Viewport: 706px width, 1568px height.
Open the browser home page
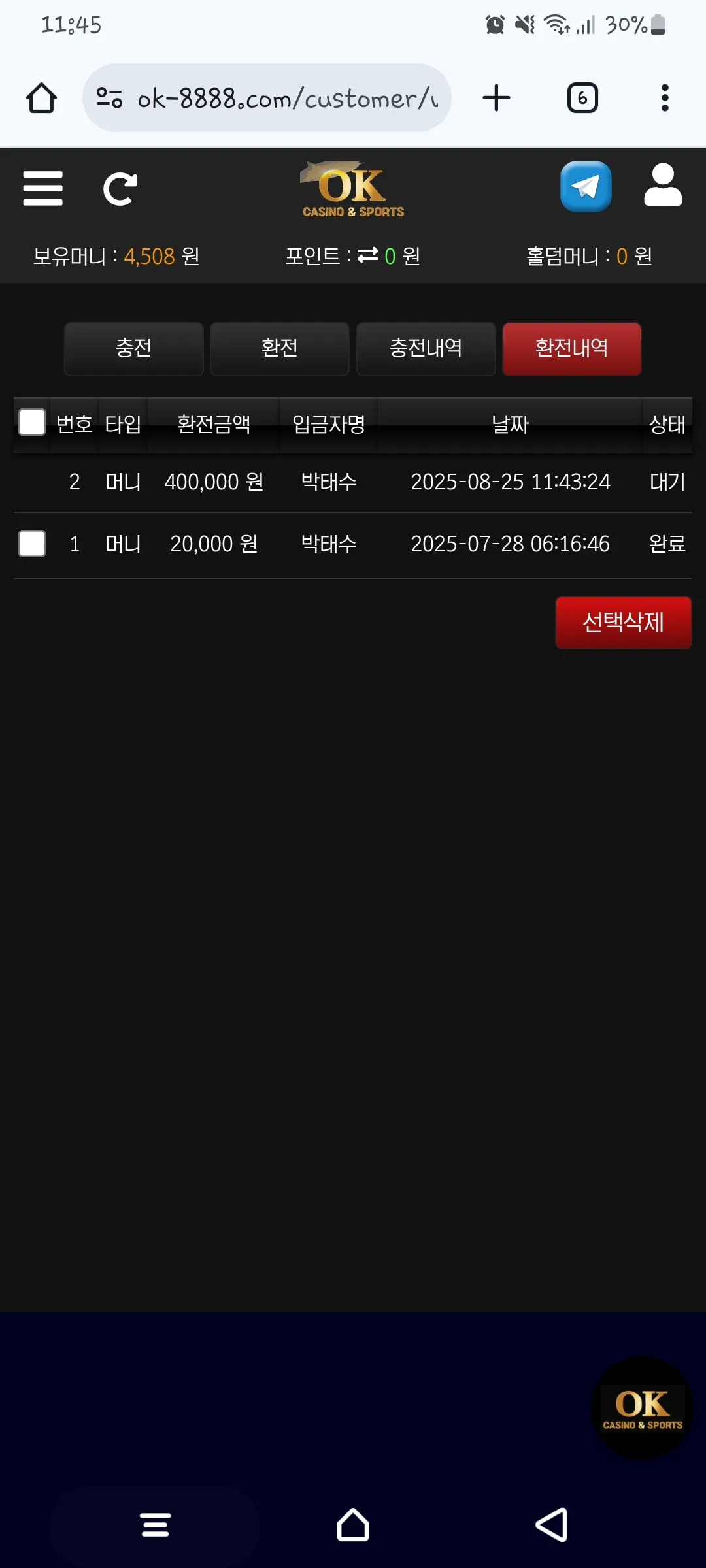click(x=41, y=98)
